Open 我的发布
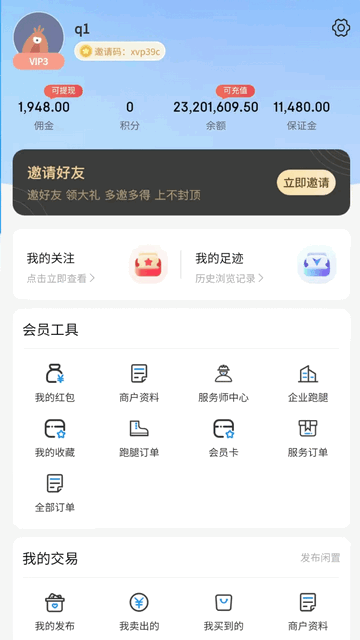This screenshot has width=360, height=640. pos(55,612)
